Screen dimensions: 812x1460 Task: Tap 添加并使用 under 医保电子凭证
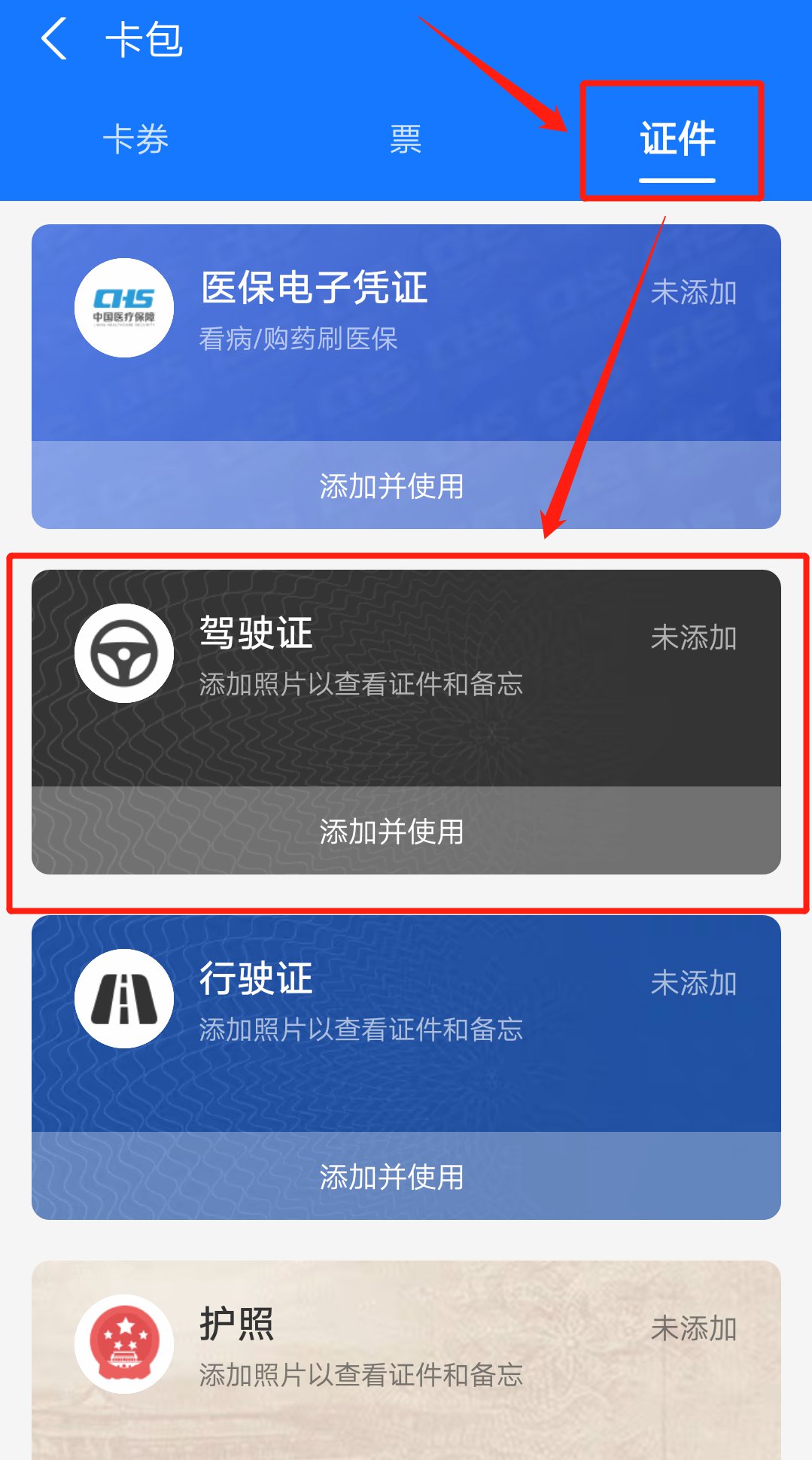391,486
